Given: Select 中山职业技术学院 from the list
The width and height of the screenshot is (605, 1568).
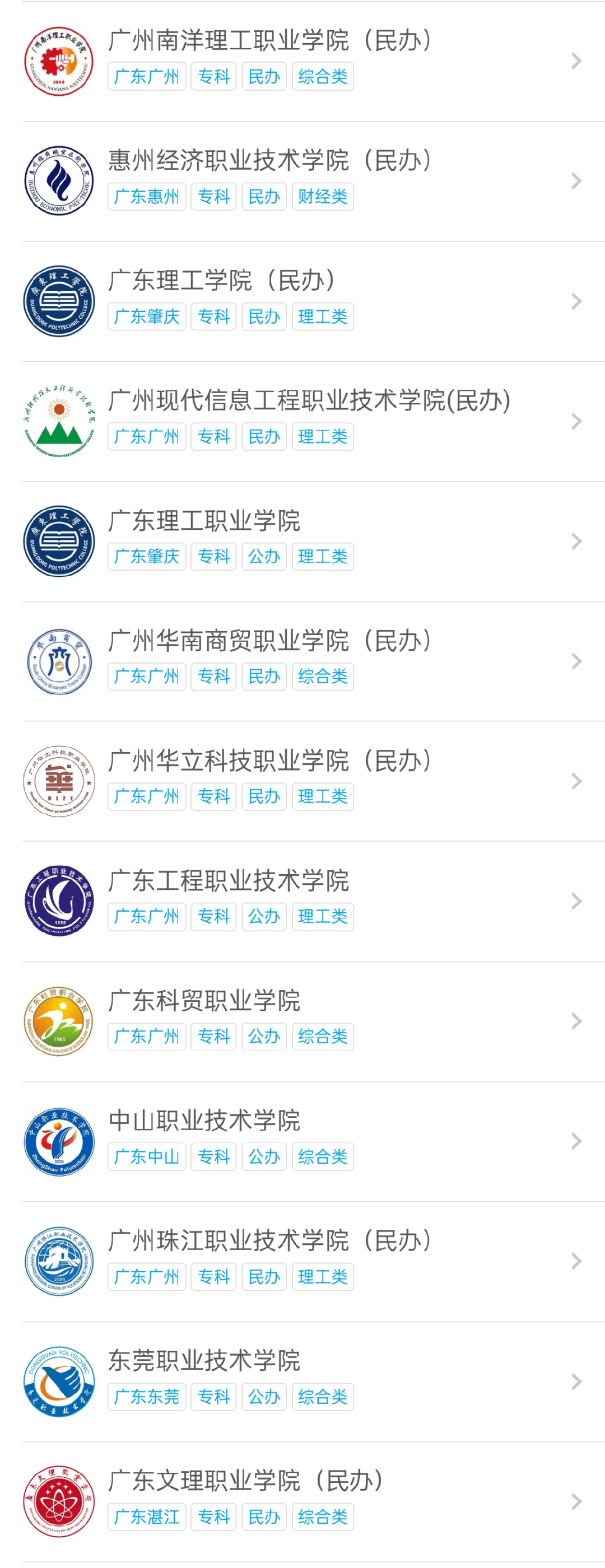Looking at the screenshot, I should 204,1121.
